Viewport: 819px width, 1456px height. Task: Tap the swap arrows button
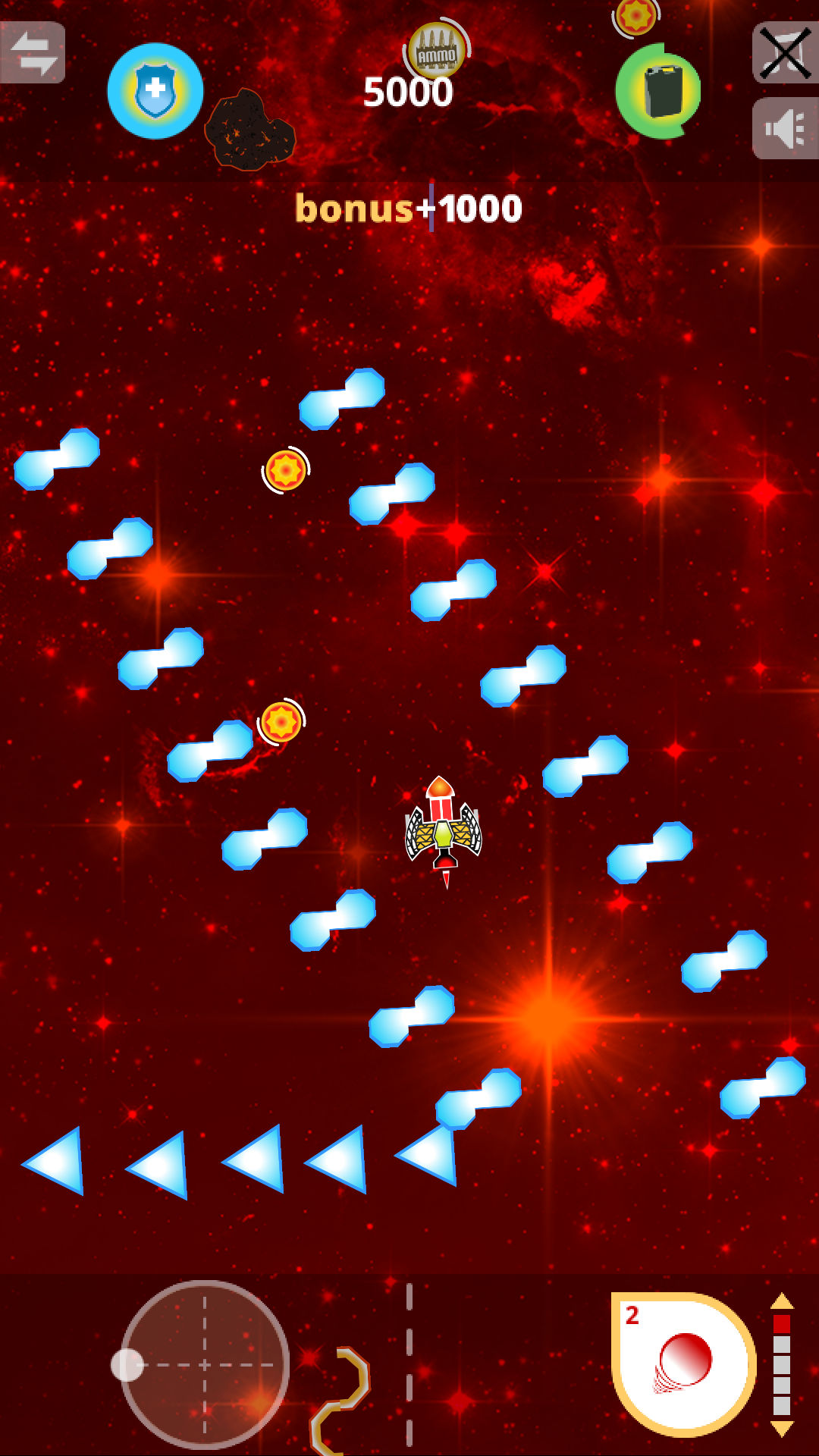coord(33,52)
